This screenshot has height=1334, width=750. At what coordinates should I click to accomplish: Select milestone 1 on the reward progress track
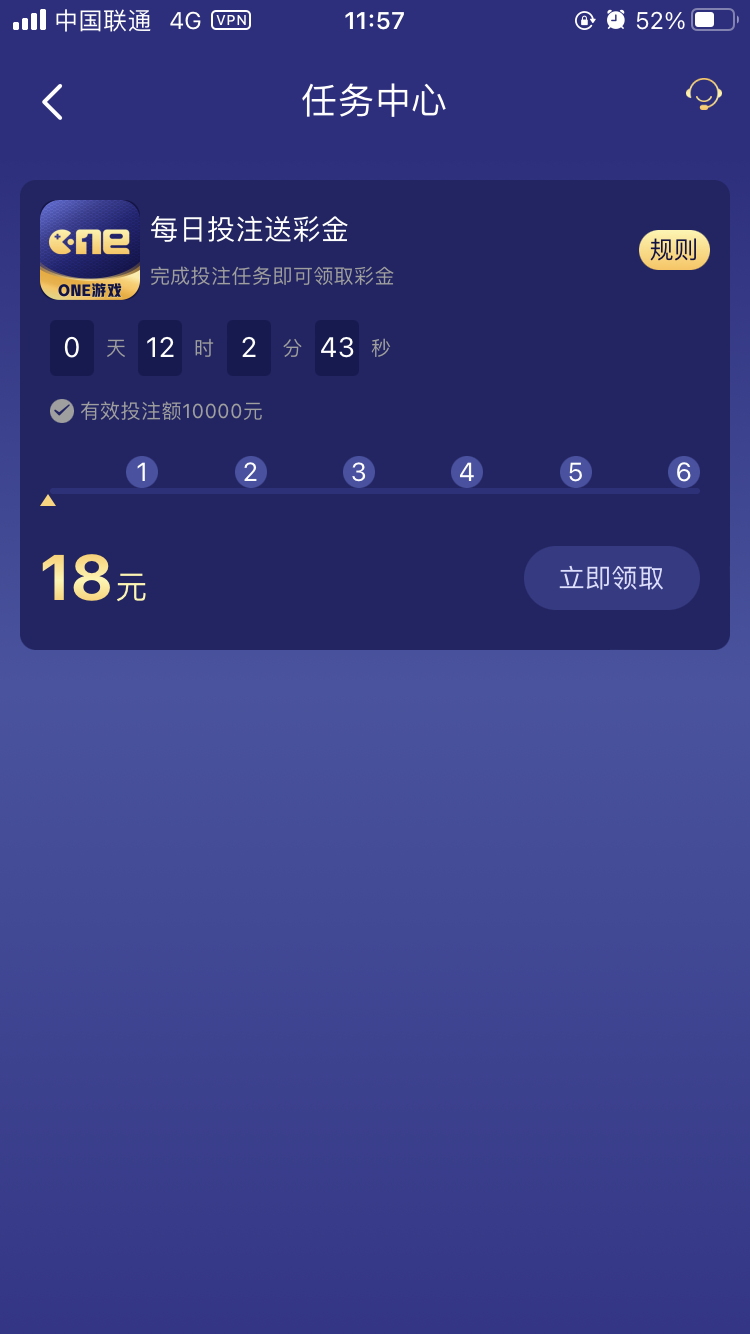[x=142, y=471]
